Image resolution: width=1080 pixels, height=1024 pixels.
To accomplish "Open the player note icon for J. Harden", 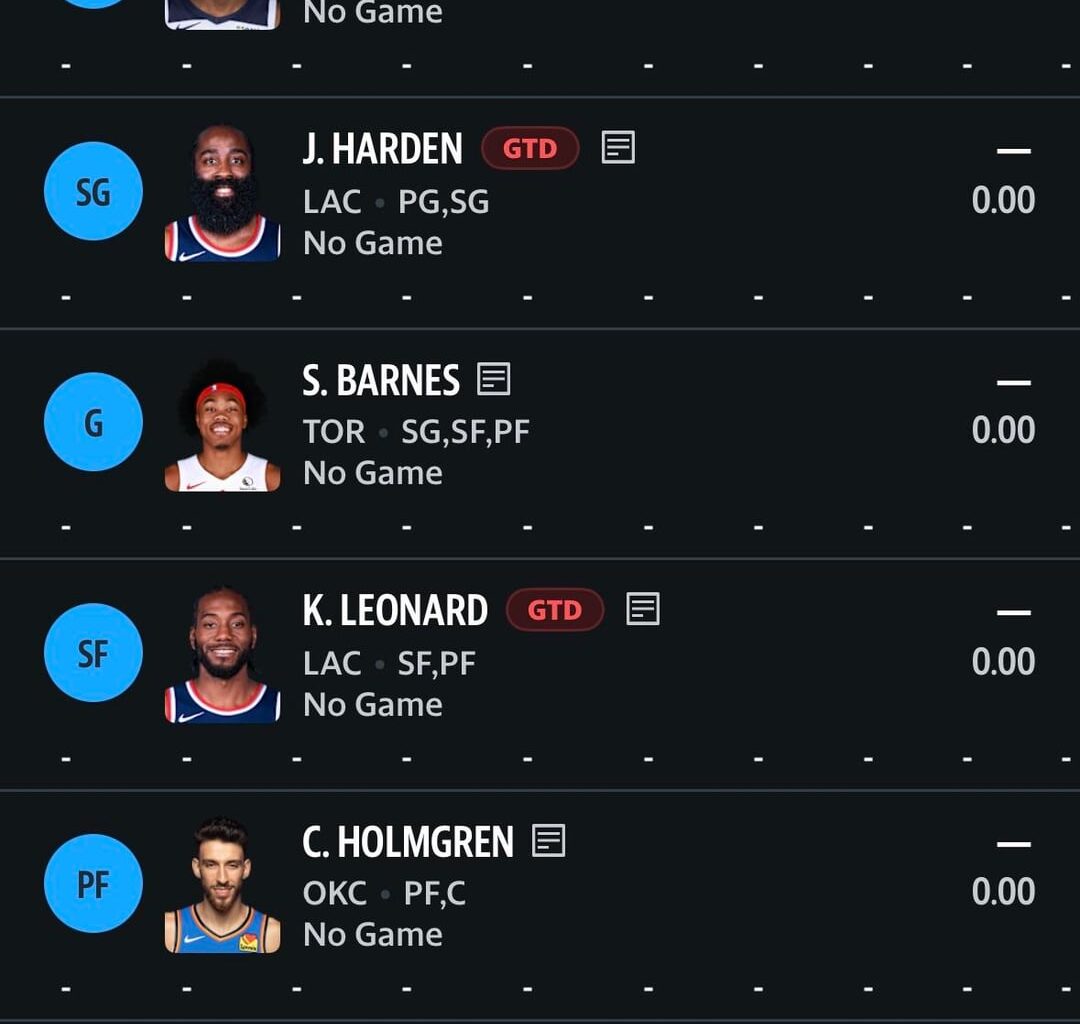I will tap(618, 148).
